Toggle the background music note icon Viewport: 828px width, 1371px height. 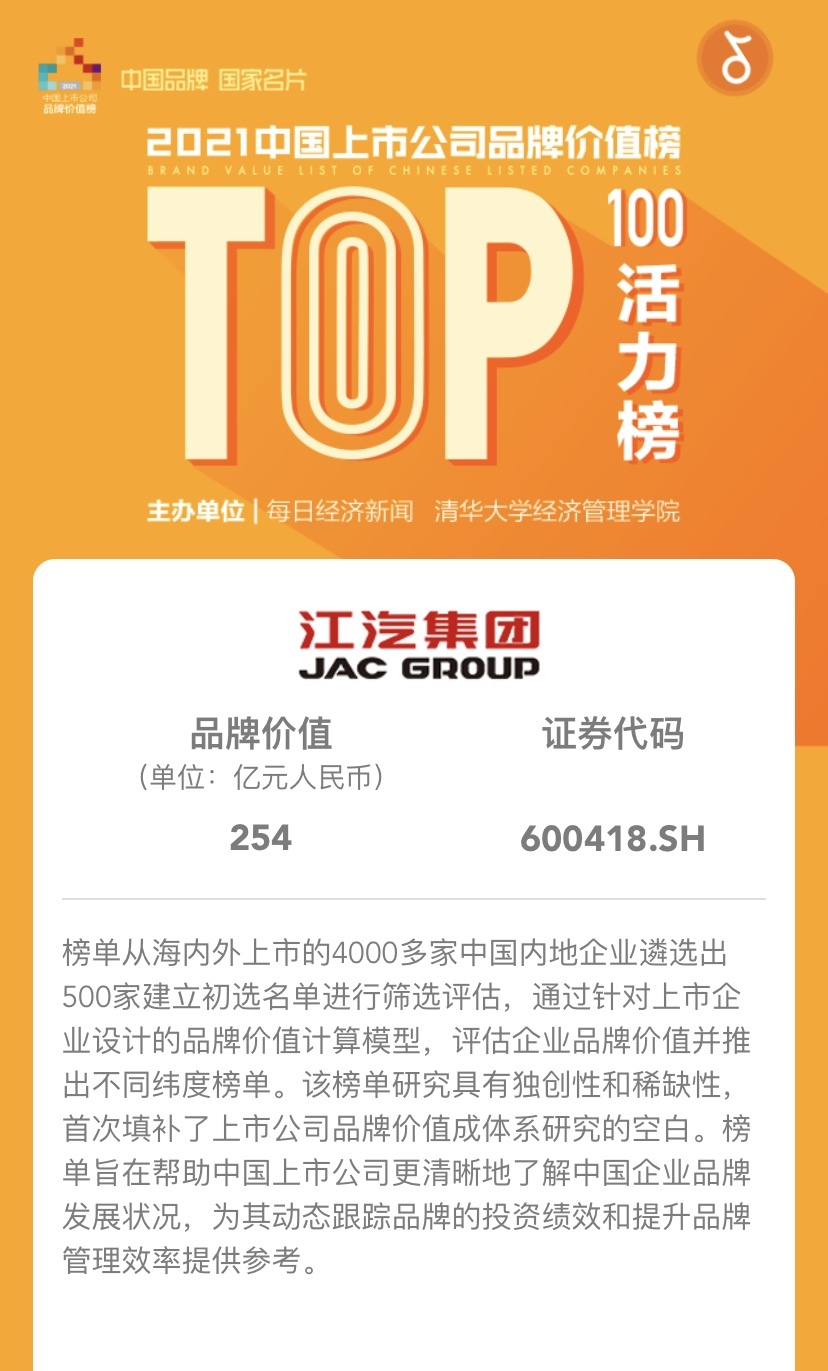(735, 58)
